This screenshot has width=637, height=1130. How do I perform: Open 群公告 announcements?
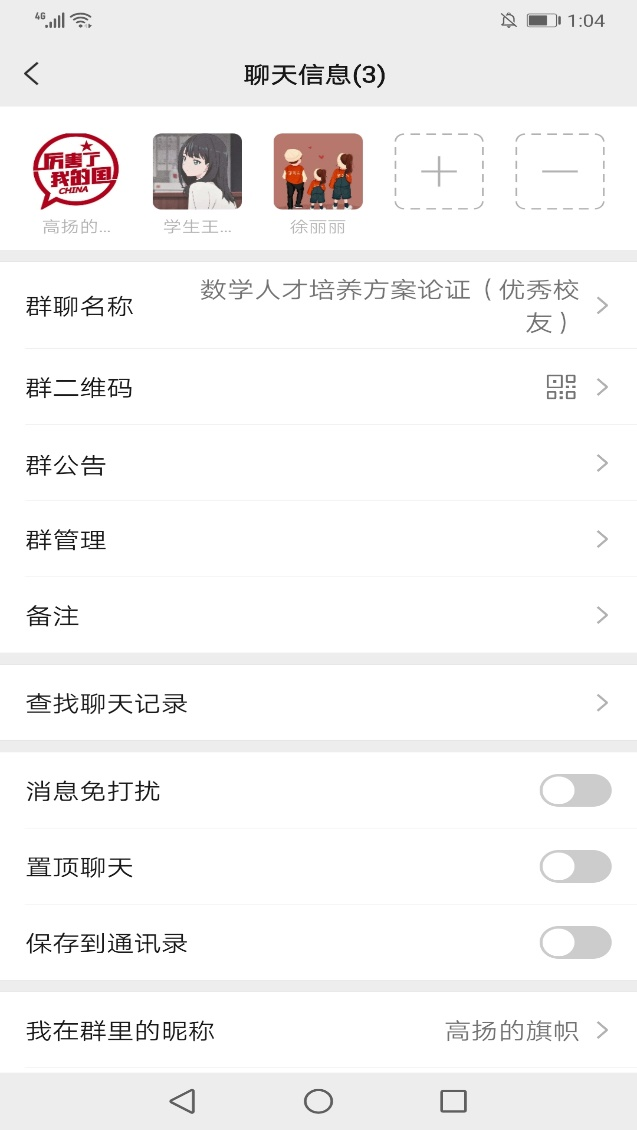click(318, 464)
